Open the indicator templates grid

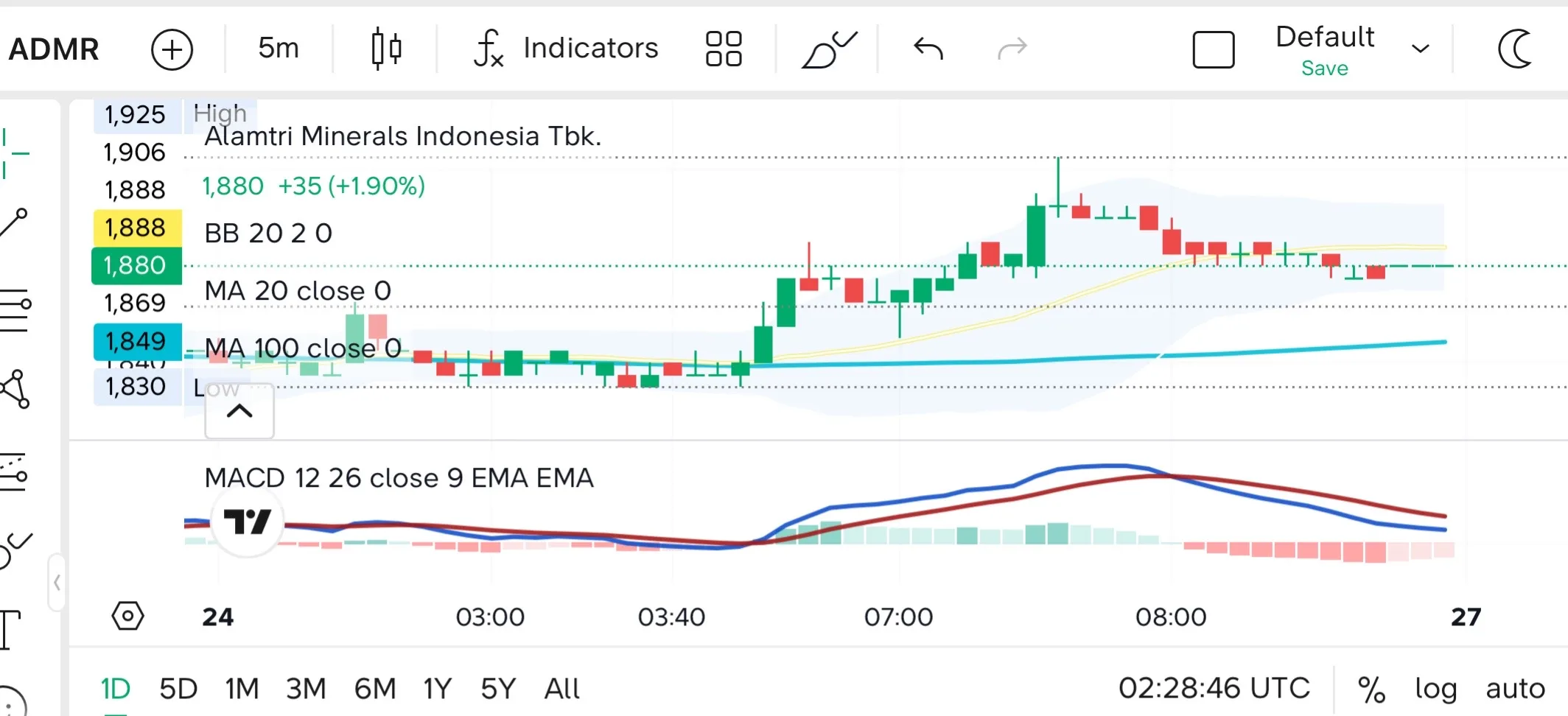(723, 49)
